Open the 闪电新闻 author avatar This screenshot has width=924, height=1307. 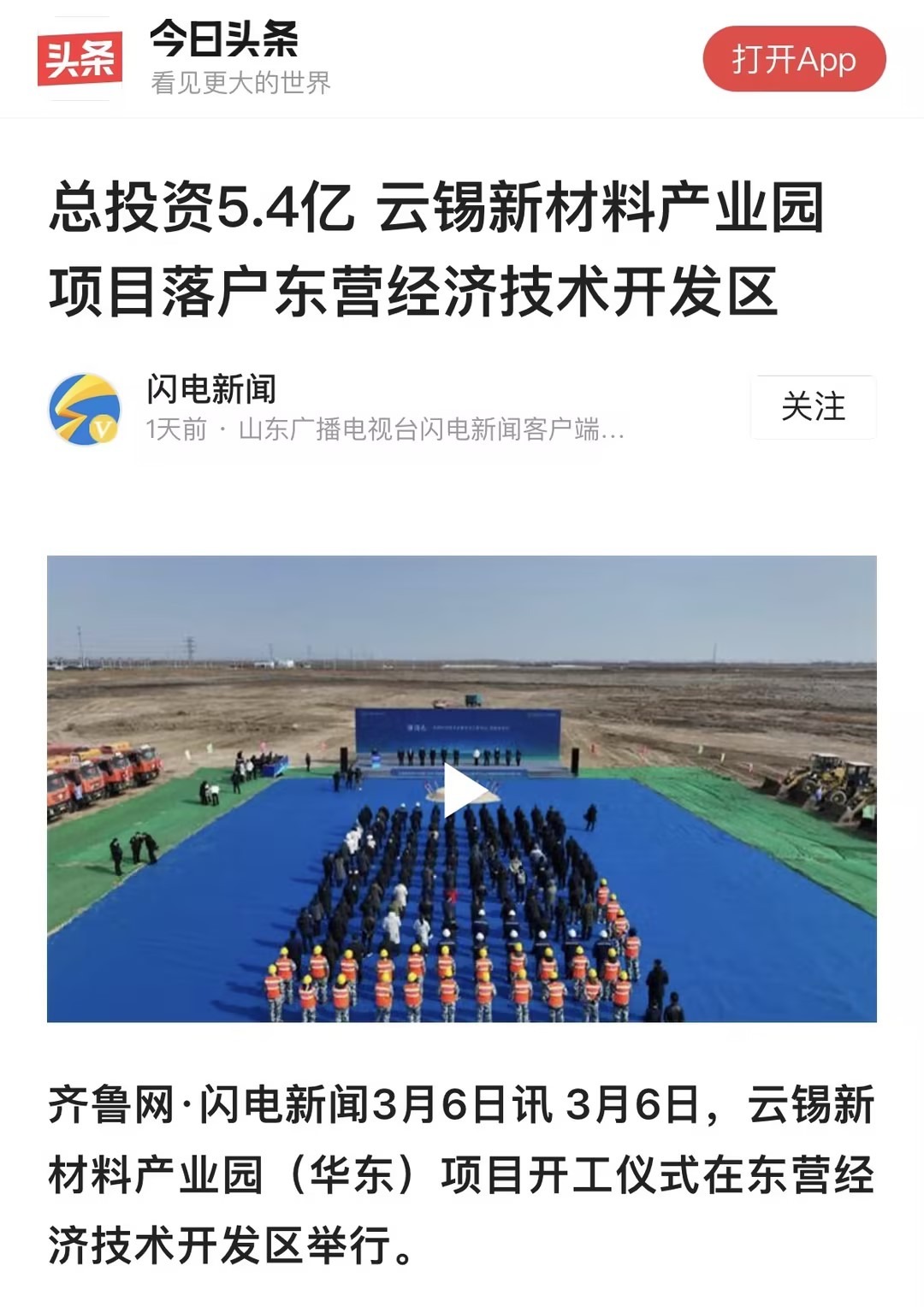tap(85, 409)
